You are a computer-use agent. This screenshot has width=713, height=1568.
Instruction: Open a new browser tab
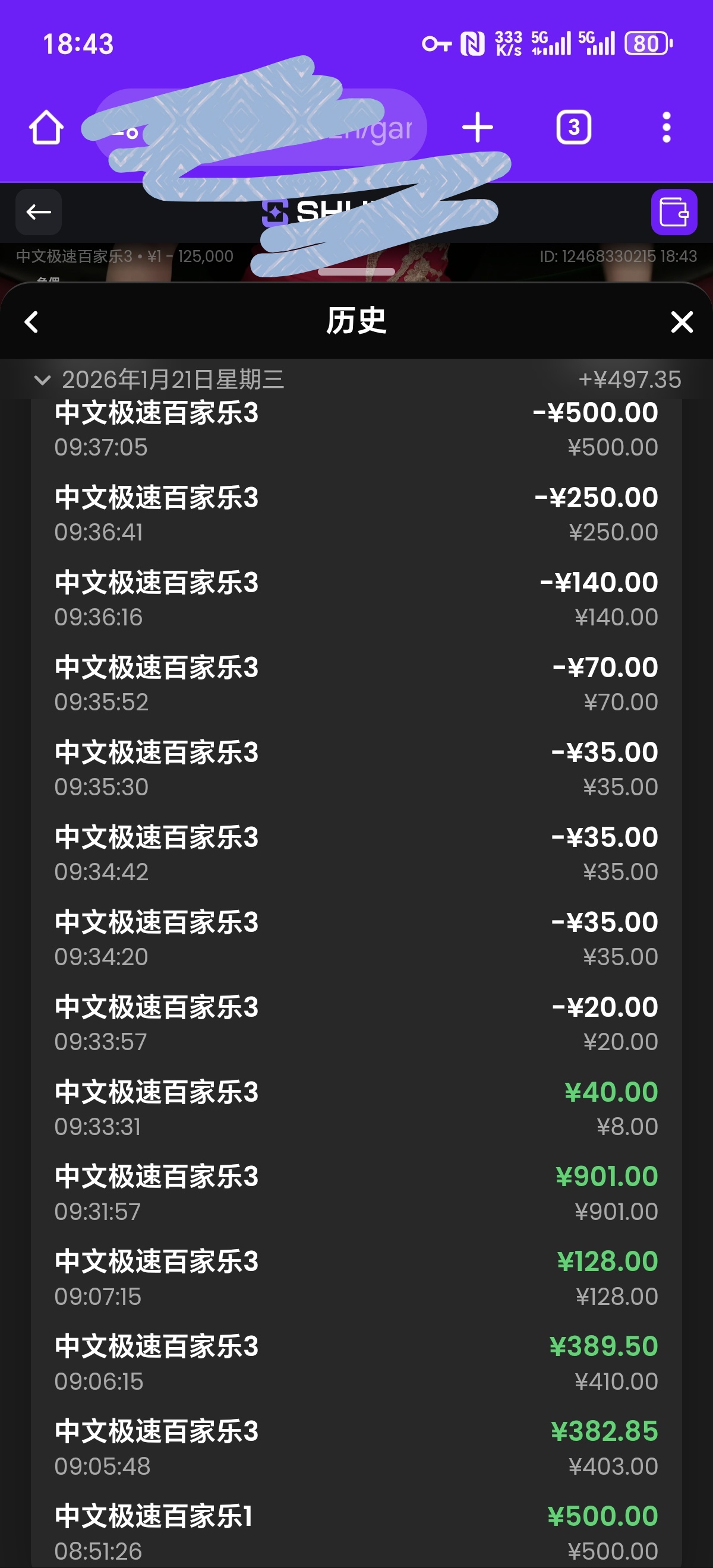coord(477,128)
